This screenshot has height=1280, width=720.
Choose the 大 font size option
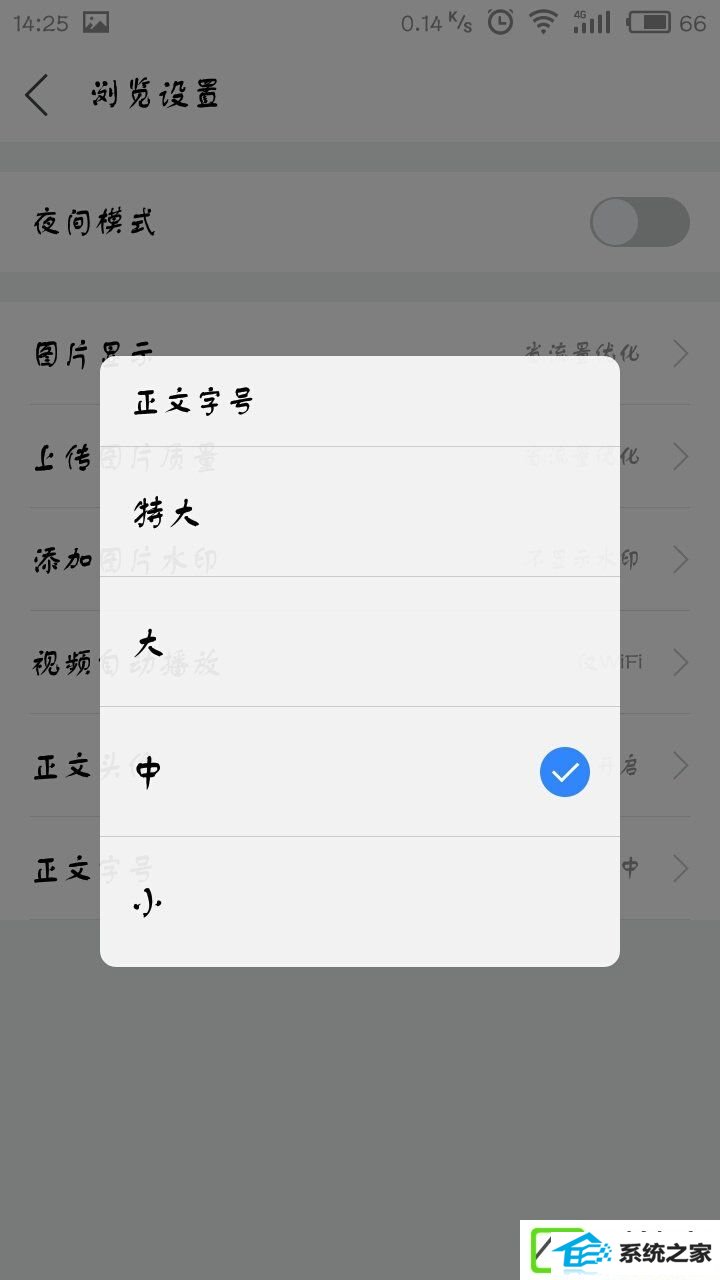[359, 642]
